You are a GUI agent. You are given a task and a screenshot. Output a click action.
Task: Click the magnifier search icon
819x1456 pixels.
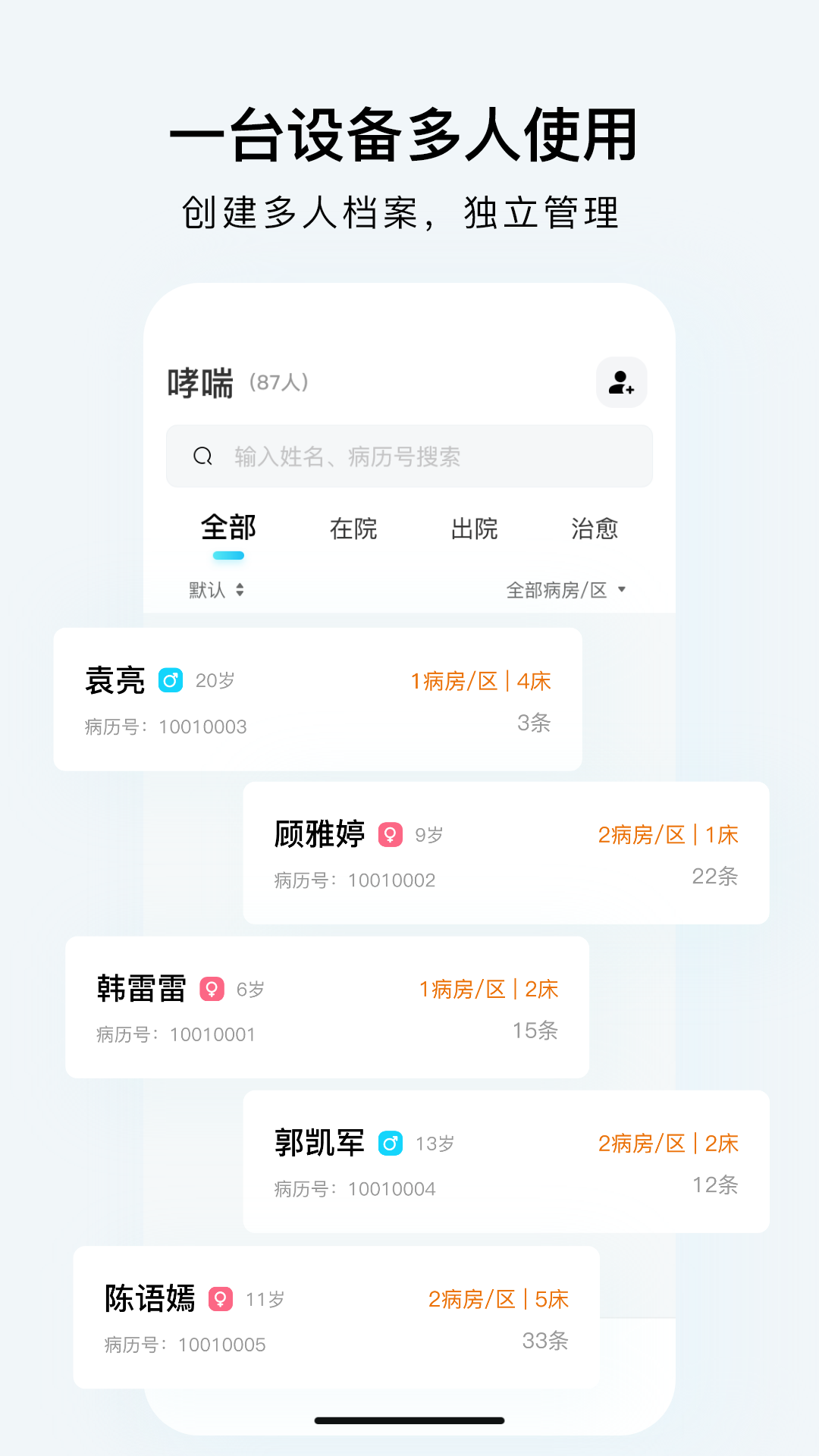point(202,456)
